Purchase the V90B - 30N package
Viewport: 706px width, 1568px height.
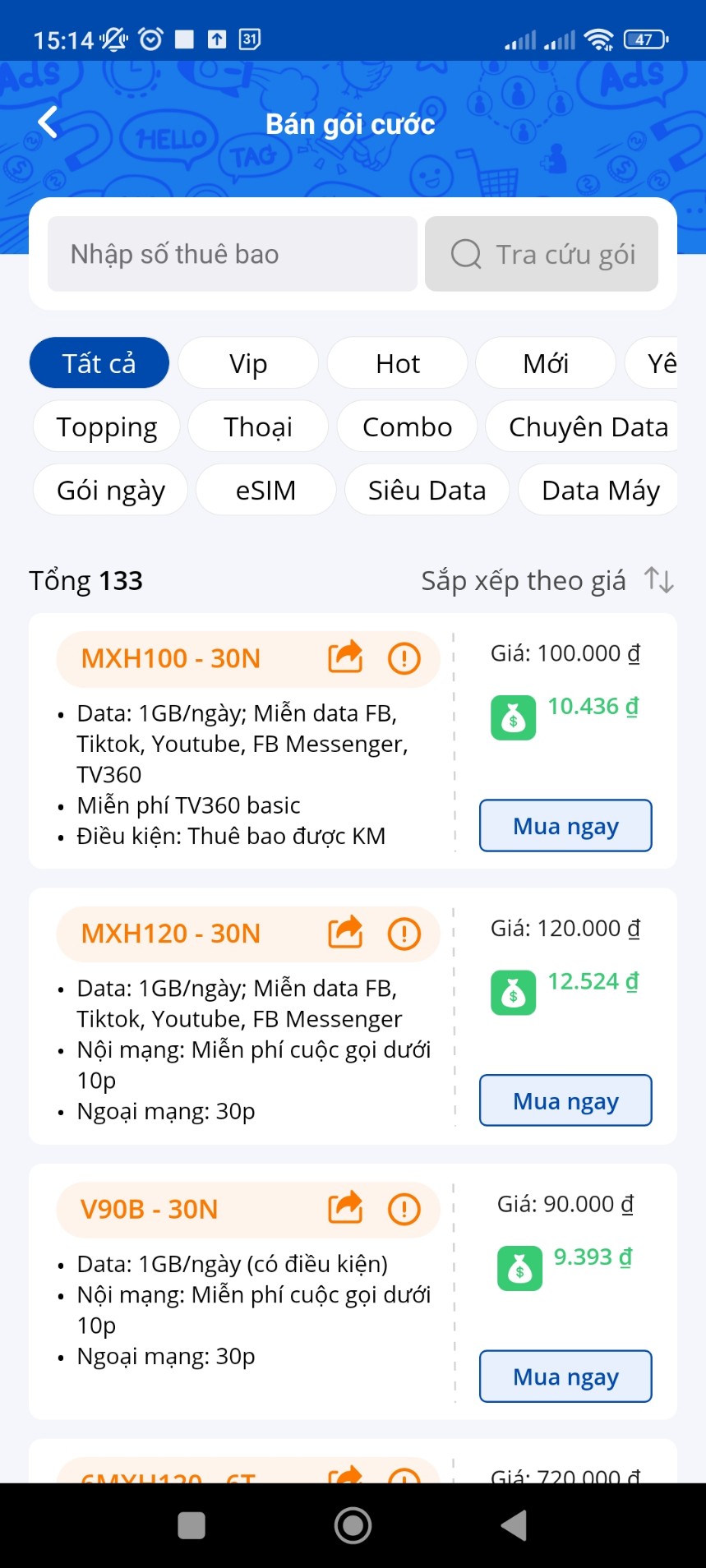click(565, 1377)
